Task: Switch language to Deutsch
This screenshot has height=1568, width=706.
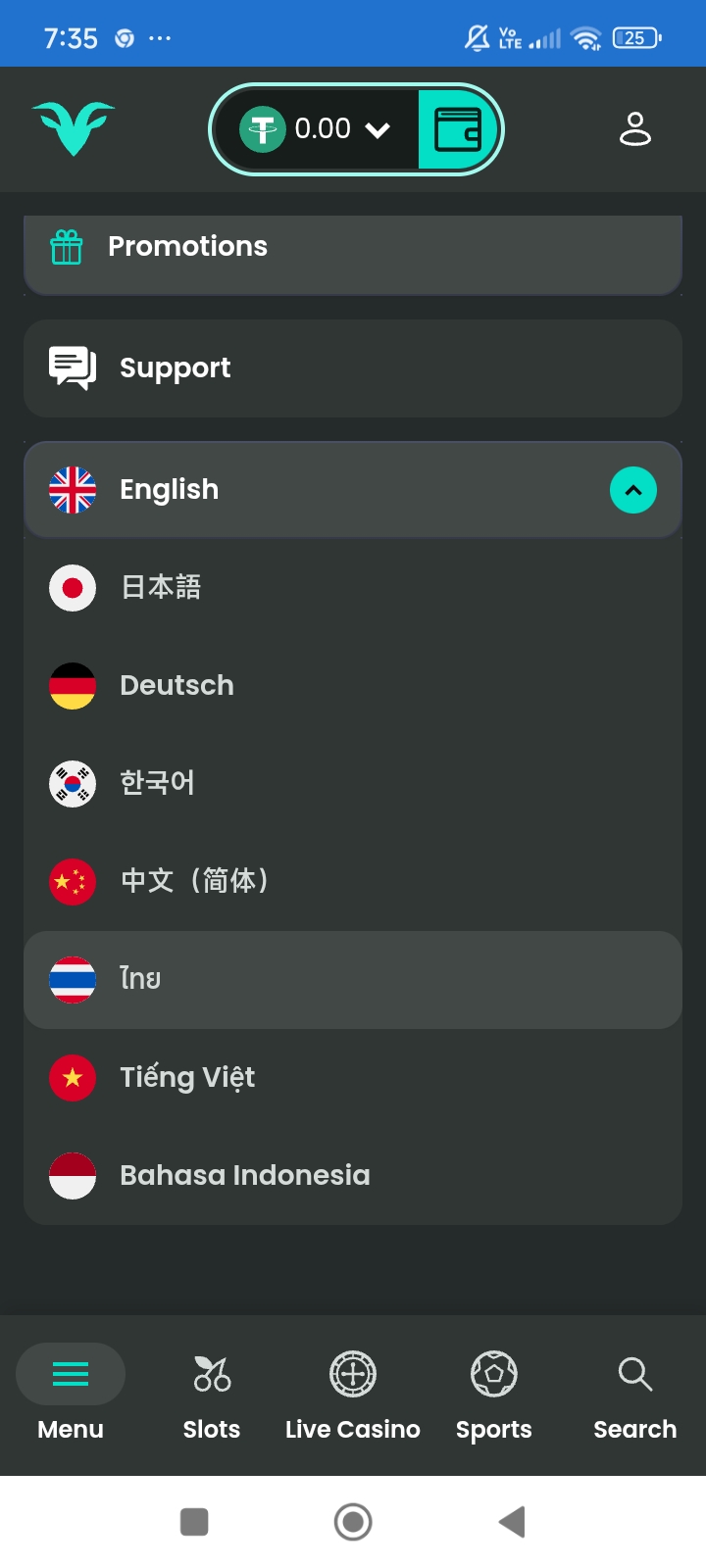Action: (x=352, y=686)
